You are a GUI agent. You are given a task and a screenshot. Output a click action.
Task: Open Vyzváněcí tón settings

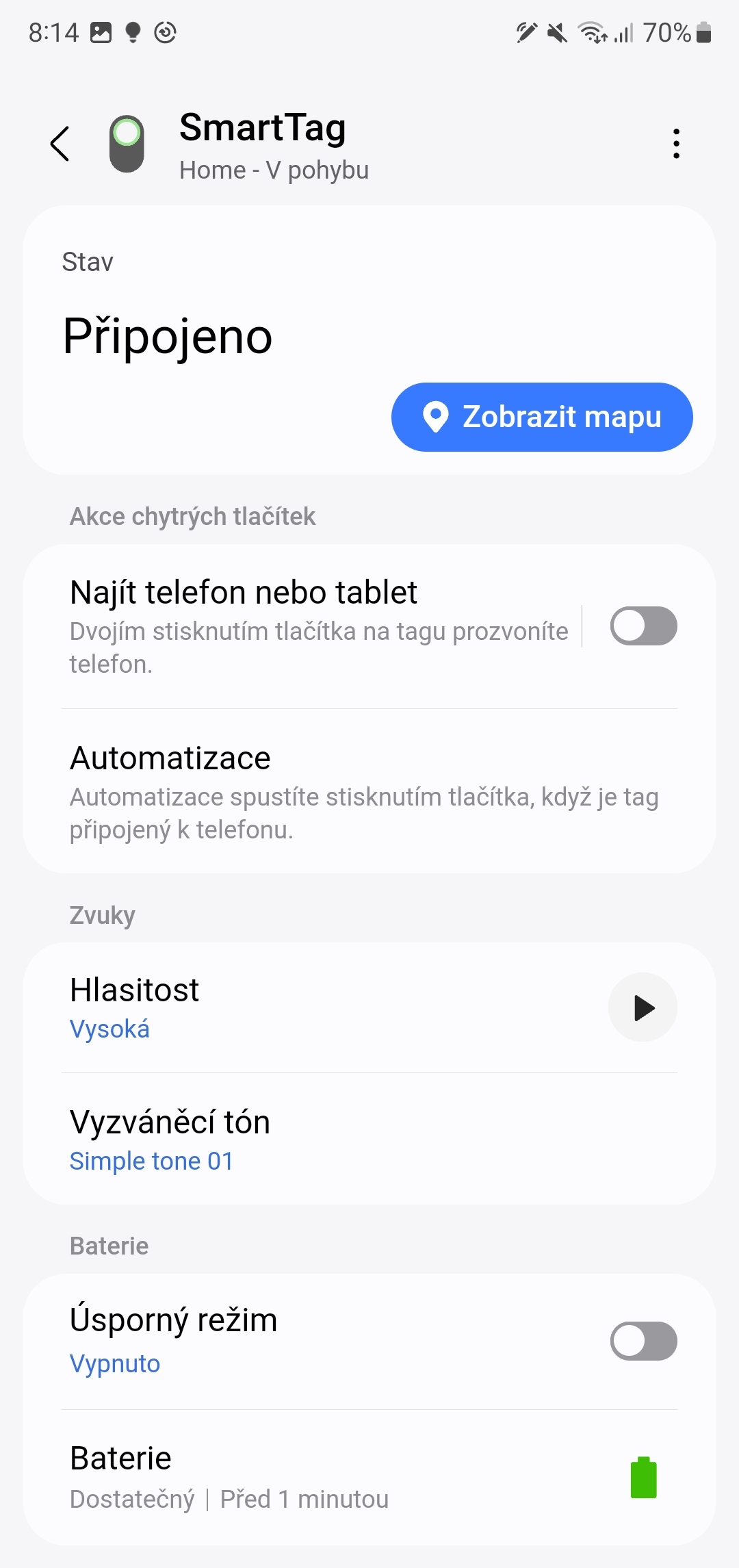point(170,1120)
